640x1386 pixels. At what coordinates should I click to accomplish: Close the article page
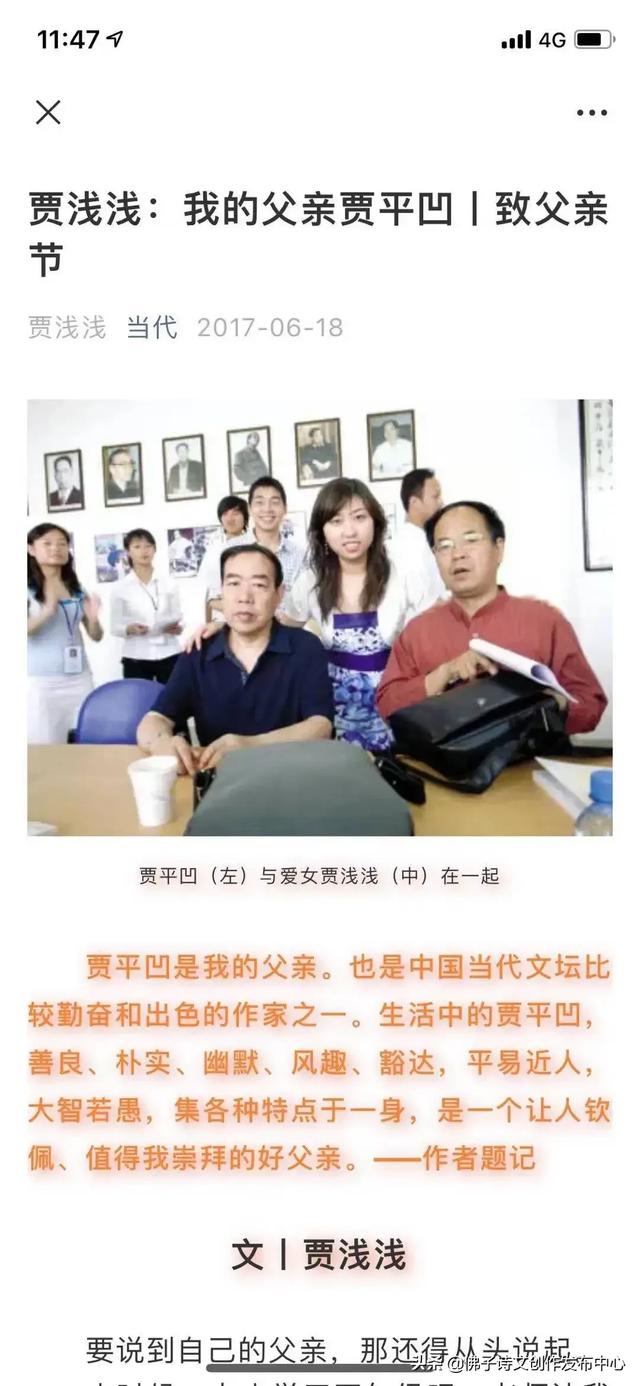(x=48, y=112)
